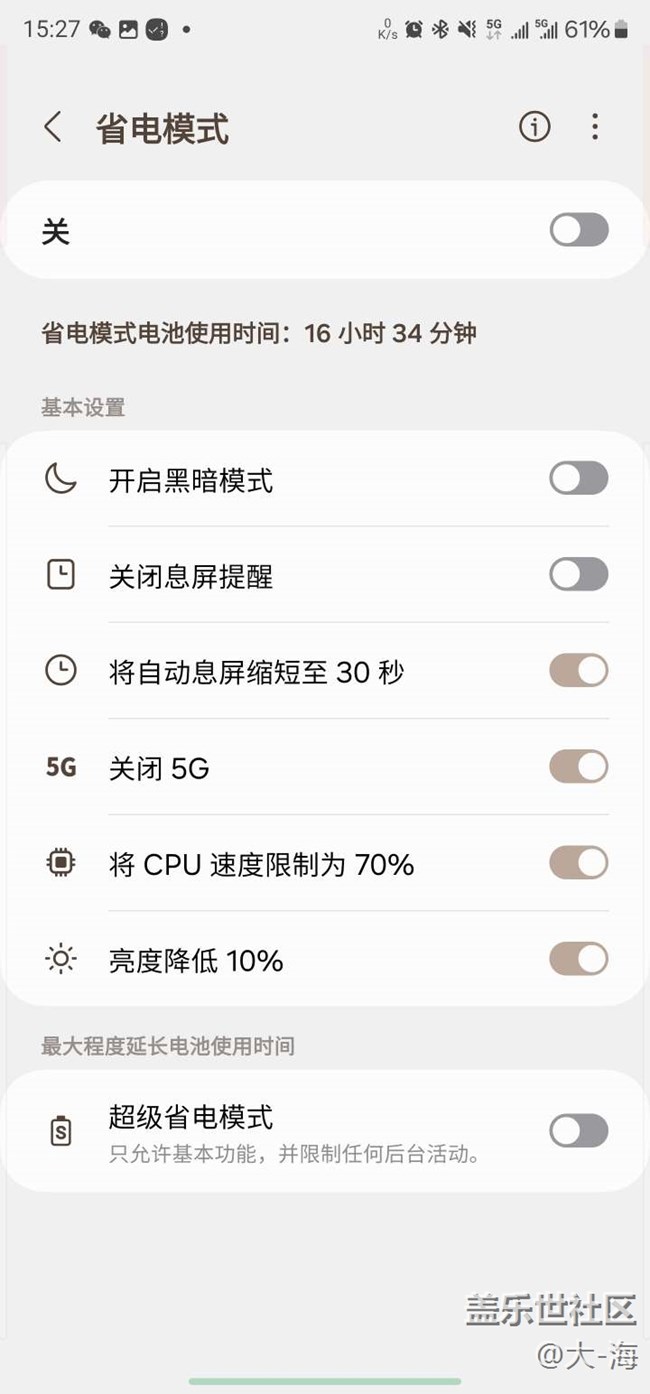Enable 关闭息屏提醒 toggle

[x=579, y=575]
